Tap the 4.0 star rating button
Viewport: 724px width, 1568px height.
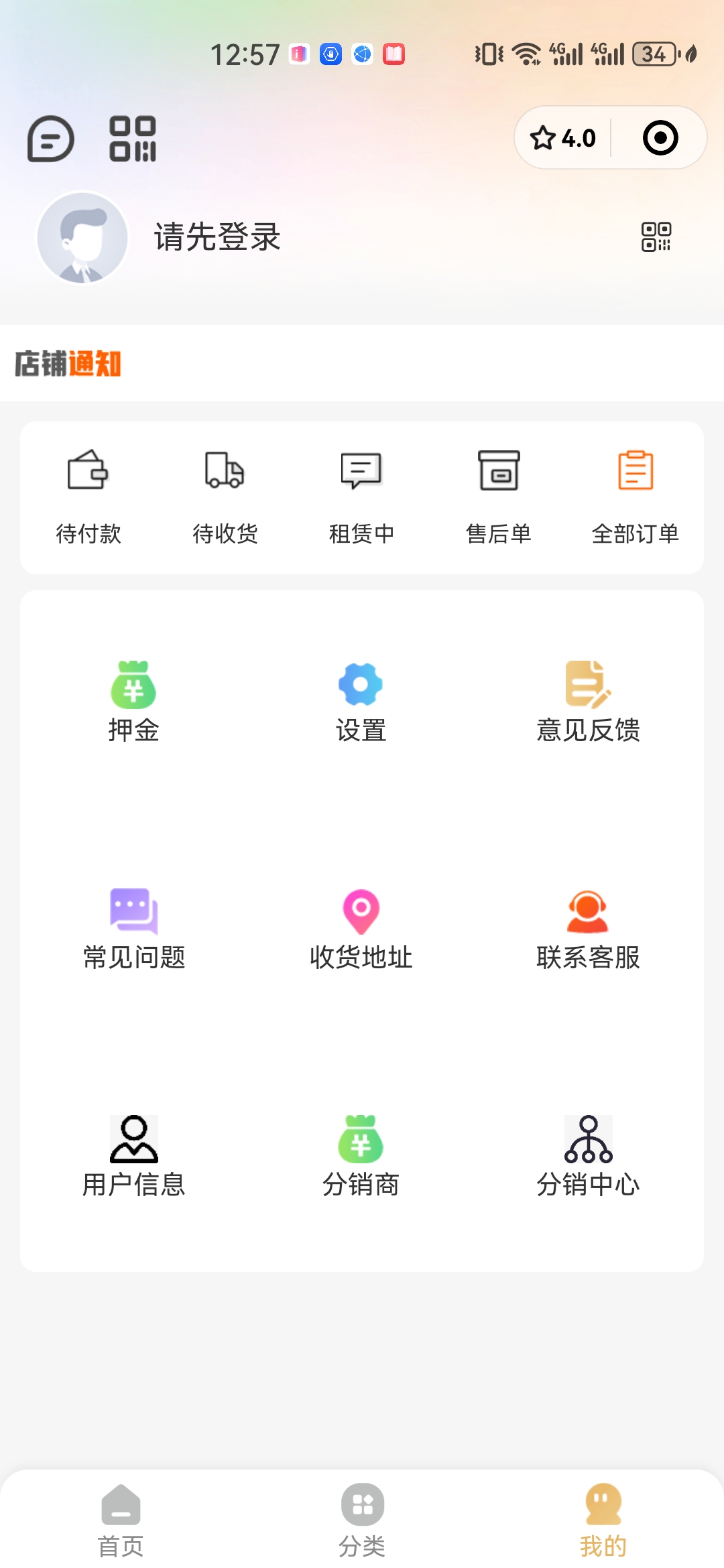pos(563,138)
